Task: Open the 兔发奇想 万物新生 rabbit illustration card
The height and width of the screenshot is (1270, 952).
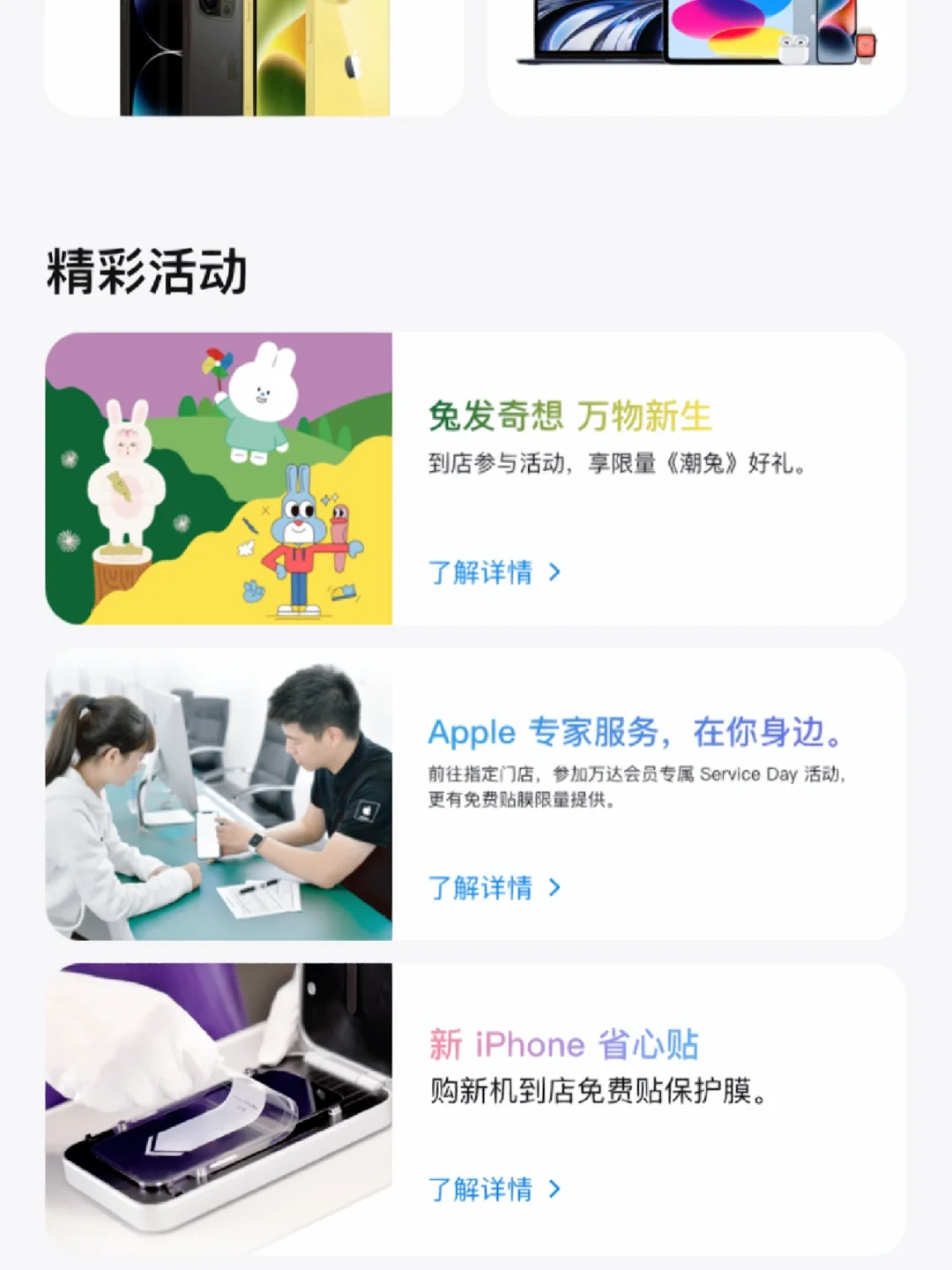Action: click(x=219, y=478)
